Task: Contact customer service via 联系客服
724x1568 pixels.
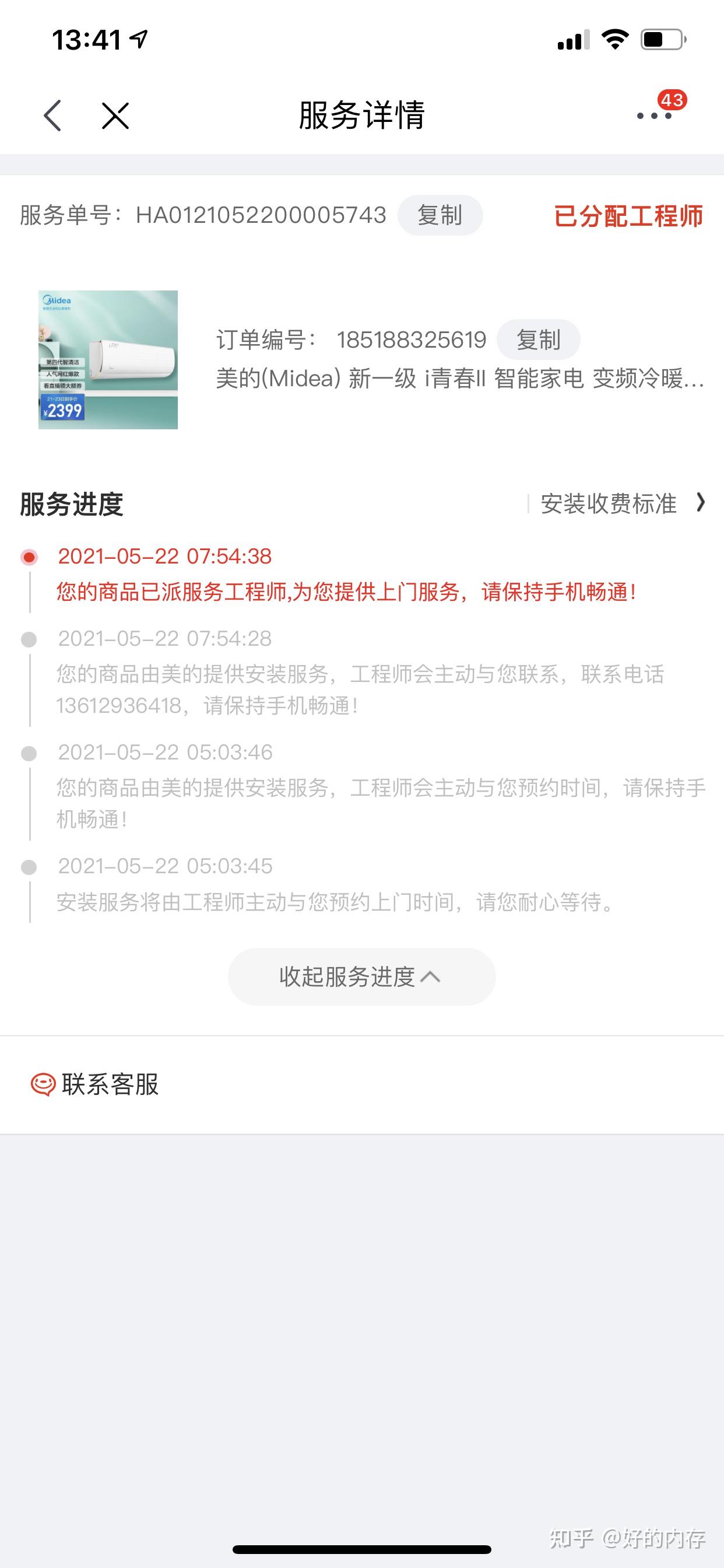Action: pyautogui.click(x=96, y=1084)
